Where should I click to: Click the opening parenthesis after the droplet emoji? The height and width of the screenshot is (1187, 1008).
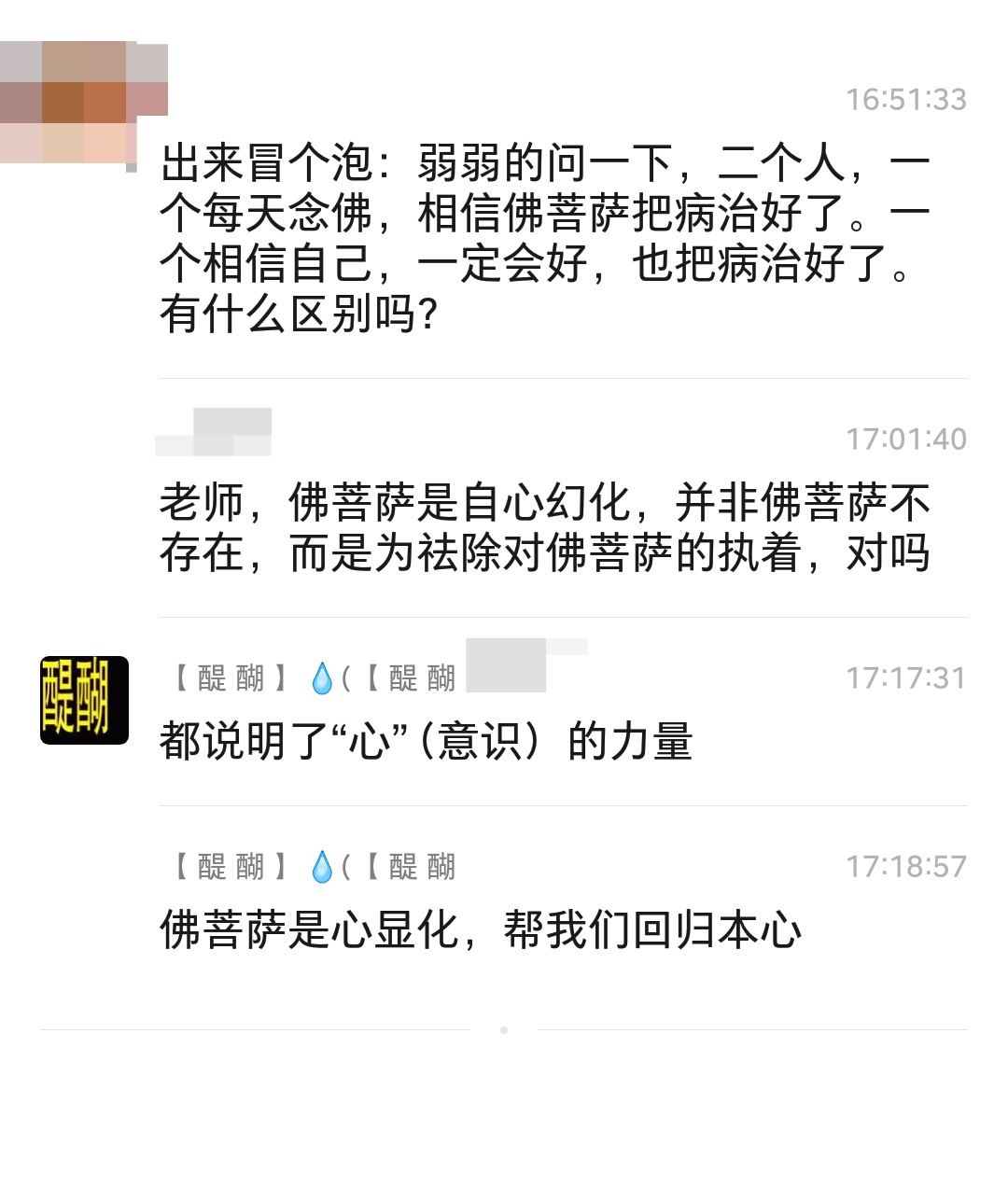pos(347,677)
